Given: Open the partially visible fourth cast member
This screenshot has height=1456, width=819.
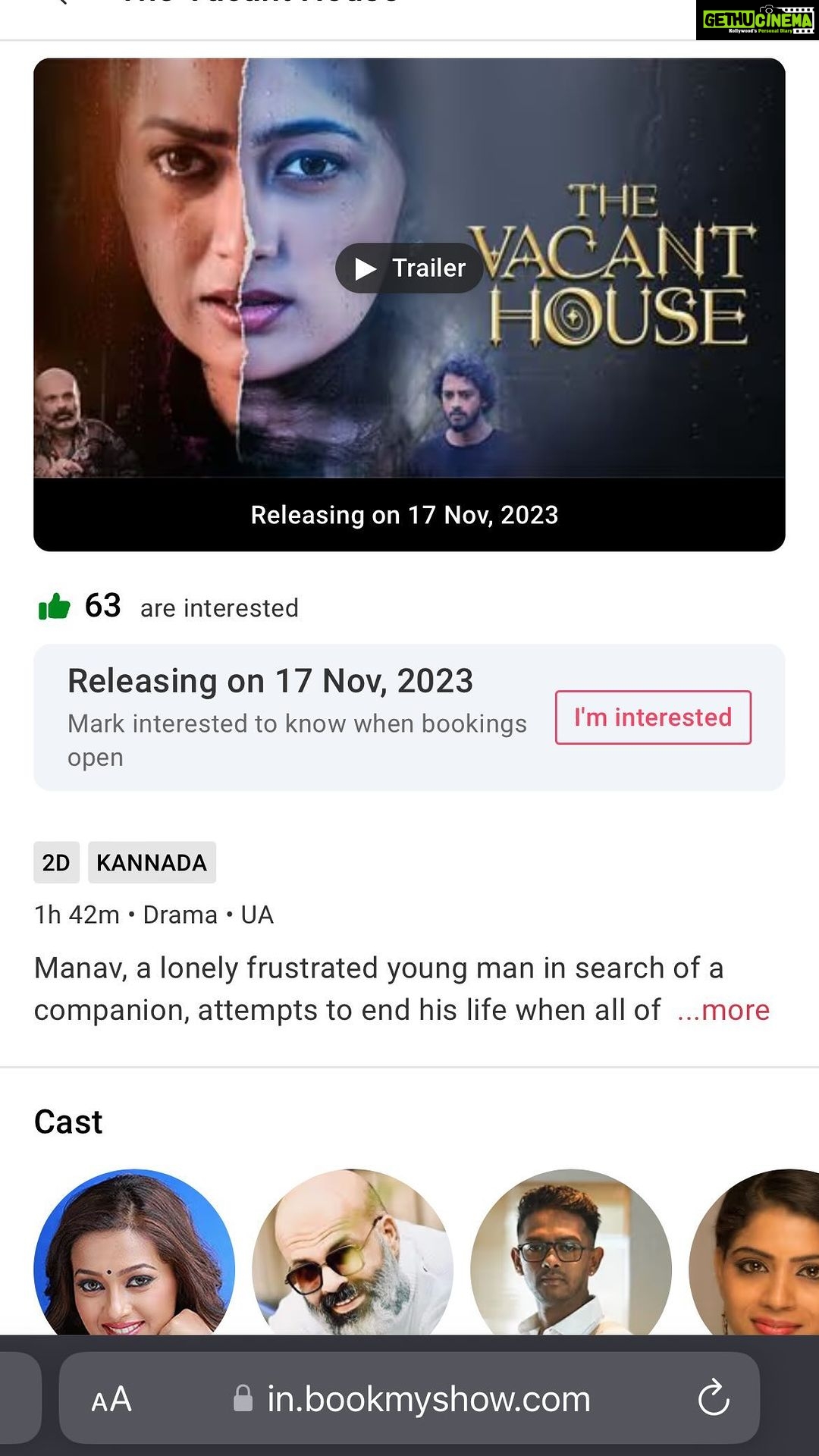Looking at the screenshot, I should point(754,1252).
